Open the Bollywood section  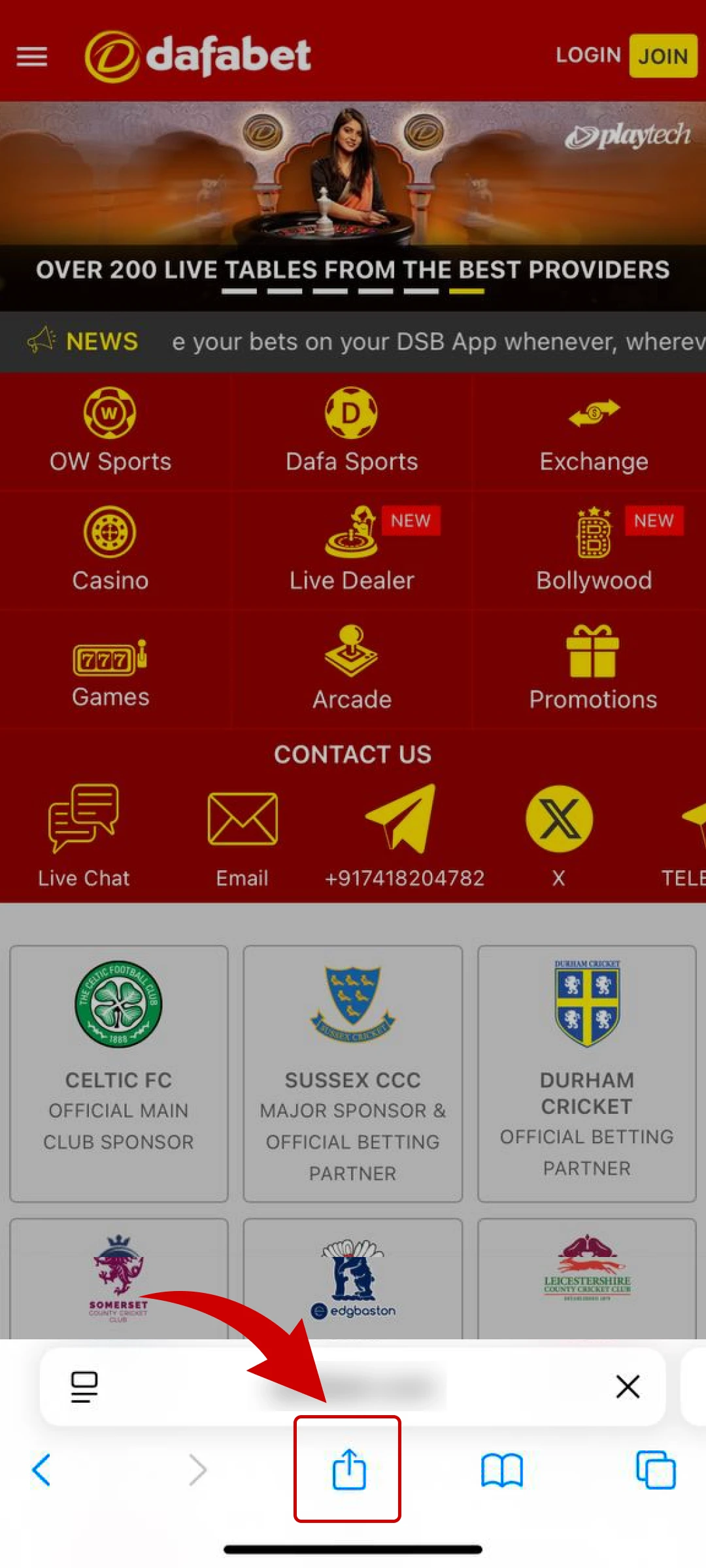(594, 550)
